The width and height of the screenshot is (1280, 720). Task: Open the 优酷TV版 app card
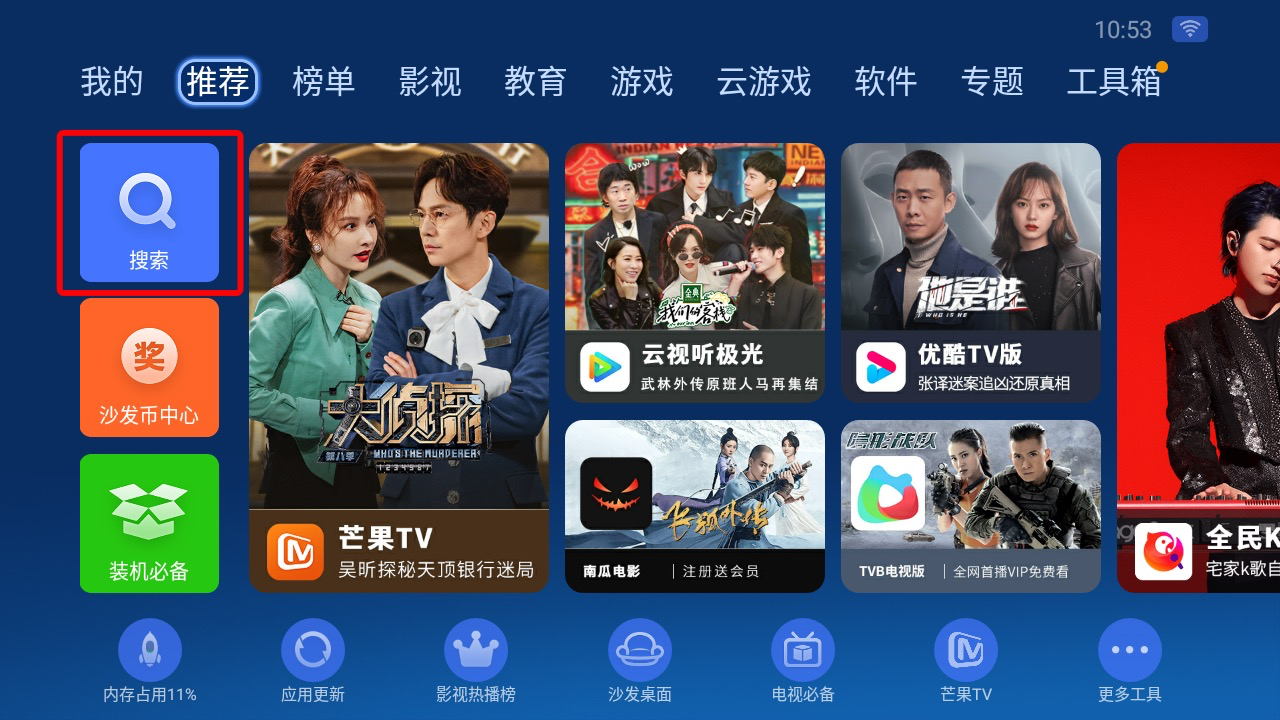point(971,272)
